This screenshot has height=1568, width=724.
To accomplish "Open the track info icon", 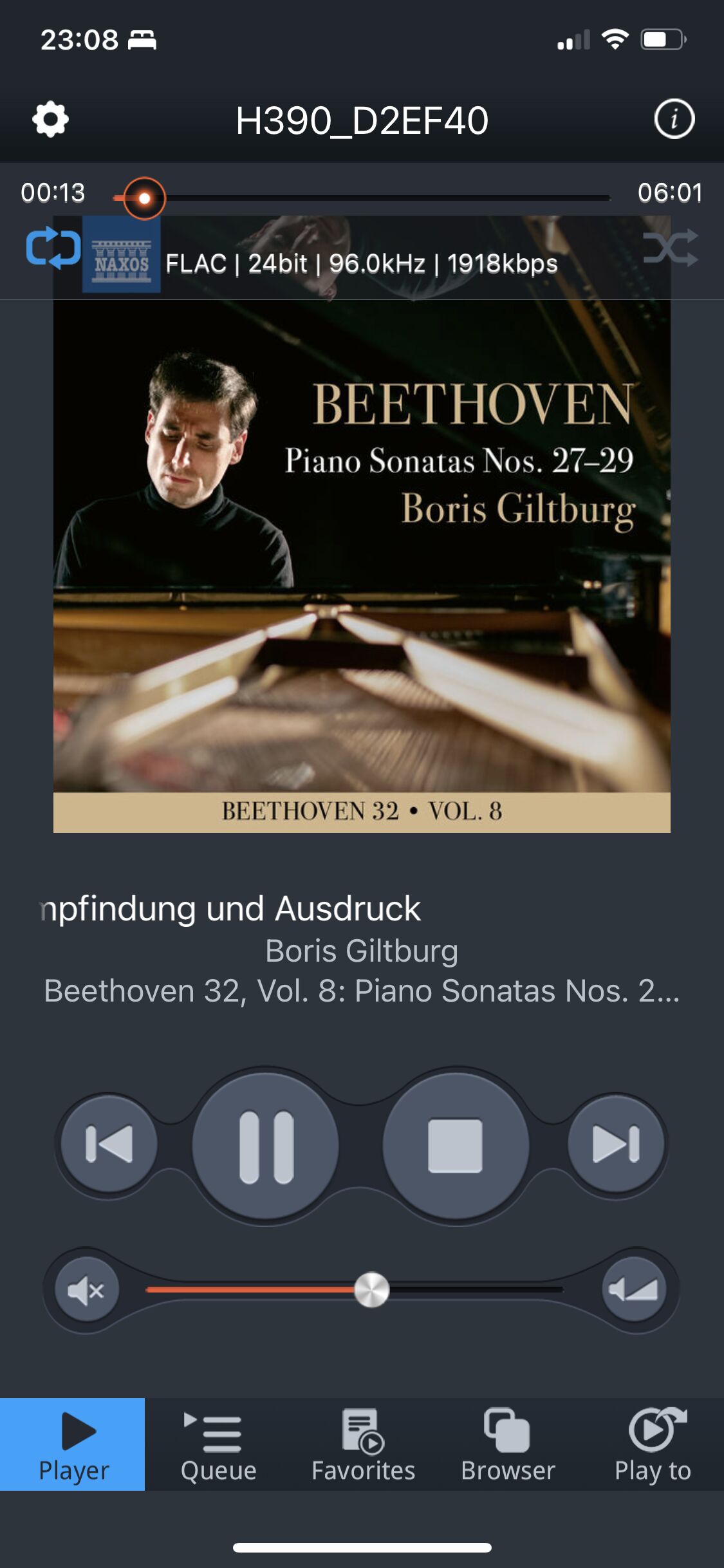I will 674,119.
